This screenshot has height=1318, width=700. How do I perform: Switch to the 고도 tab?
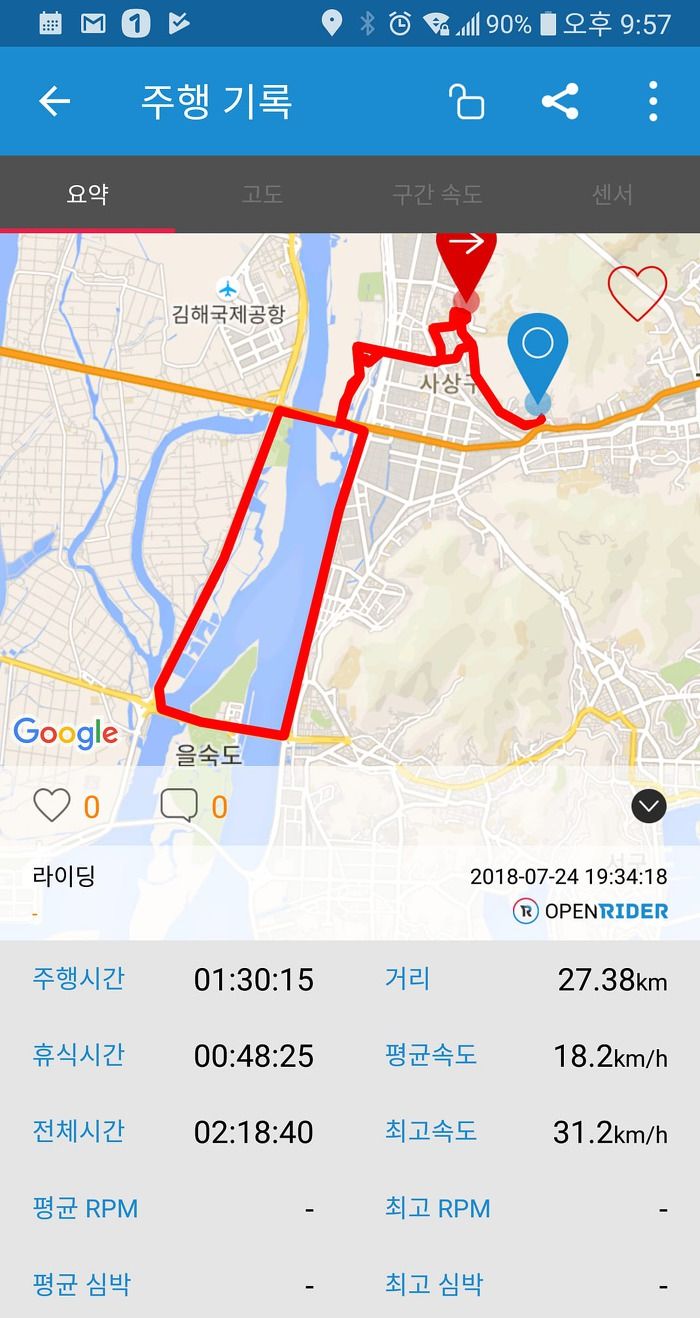[x=262, y=194]
